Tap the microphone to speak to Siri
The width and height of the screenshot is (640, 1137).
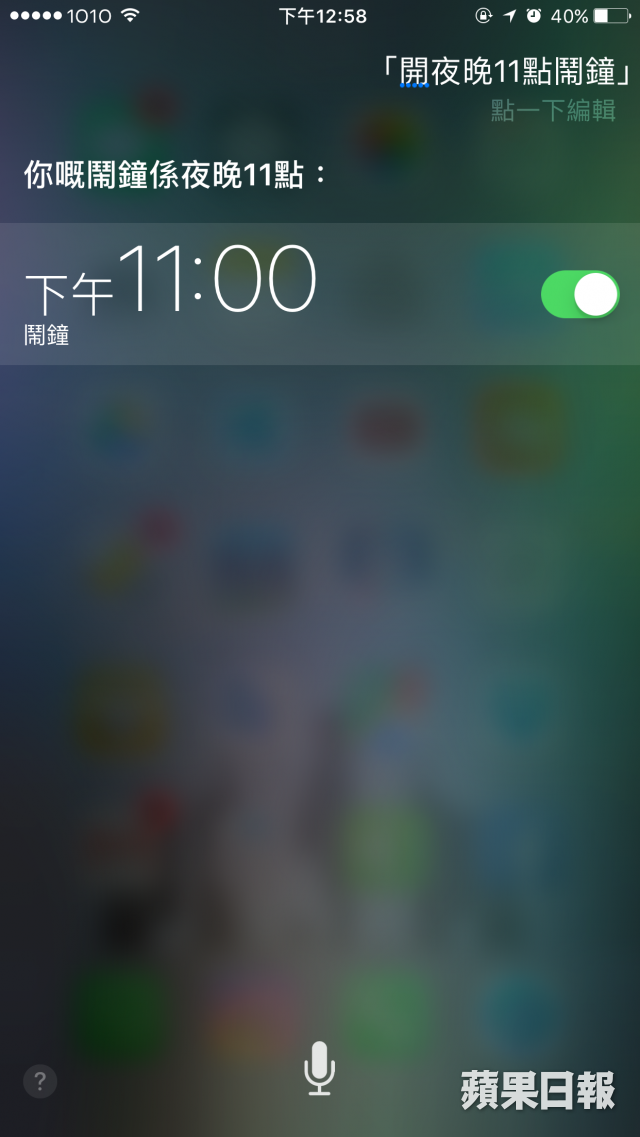[x=319, y=1068]
